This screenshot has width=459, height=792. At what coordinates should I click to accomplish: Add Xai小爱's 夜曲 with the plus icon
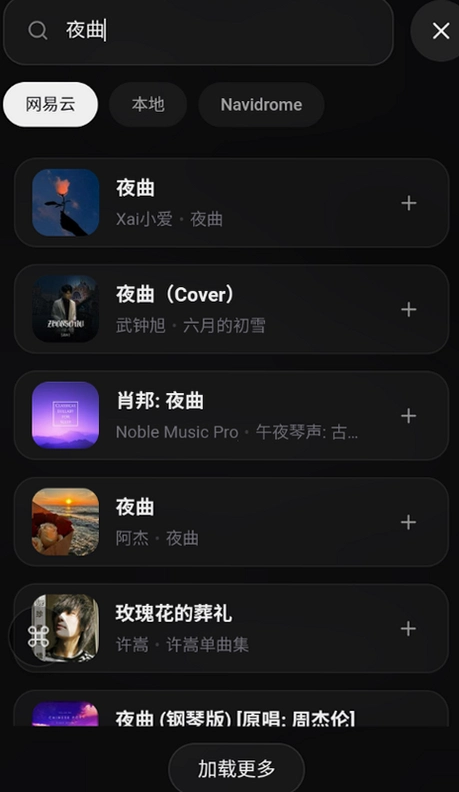tap(409, 203)
